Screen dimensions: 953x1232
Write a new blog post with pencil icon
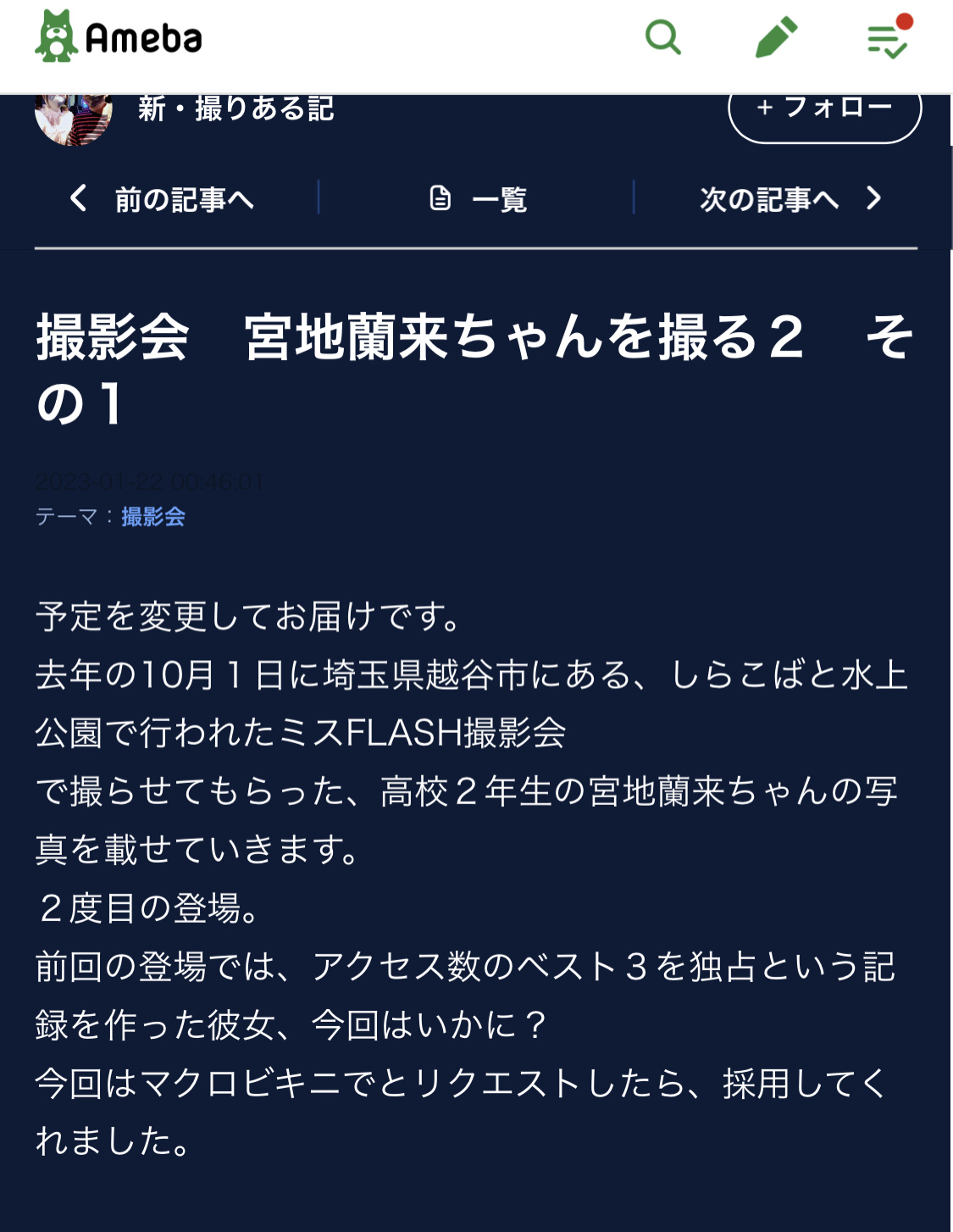776,38
